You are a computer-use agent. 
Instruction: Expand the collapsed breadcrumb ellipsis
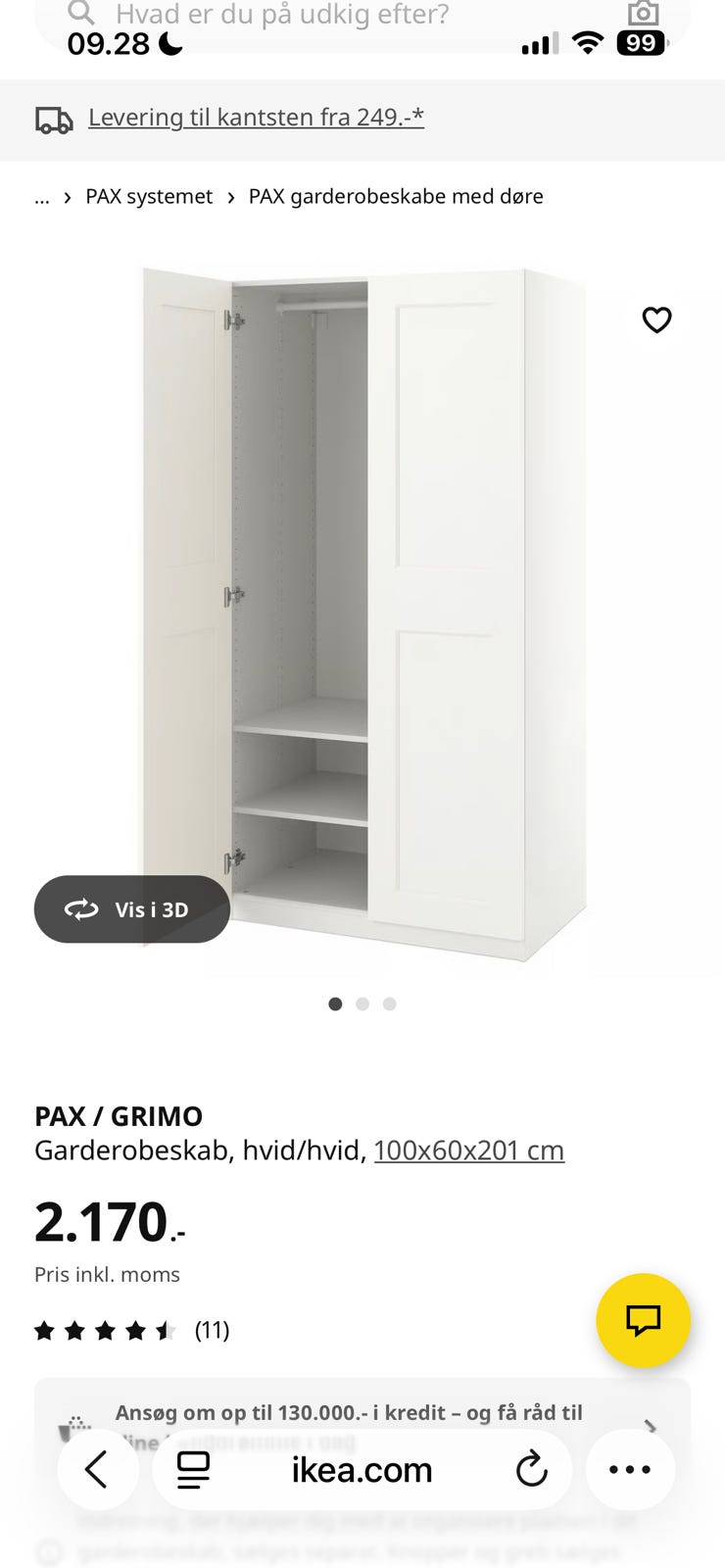pos(41,197)
